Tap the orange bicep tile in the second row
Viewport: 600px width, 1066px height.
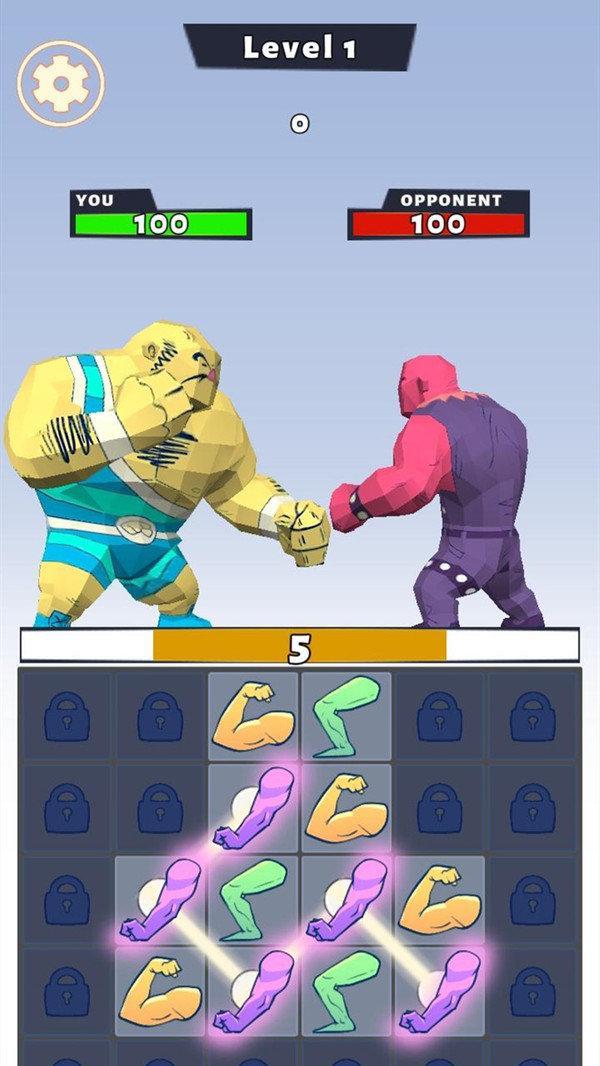pyautogui.click(x=347, y=808)
